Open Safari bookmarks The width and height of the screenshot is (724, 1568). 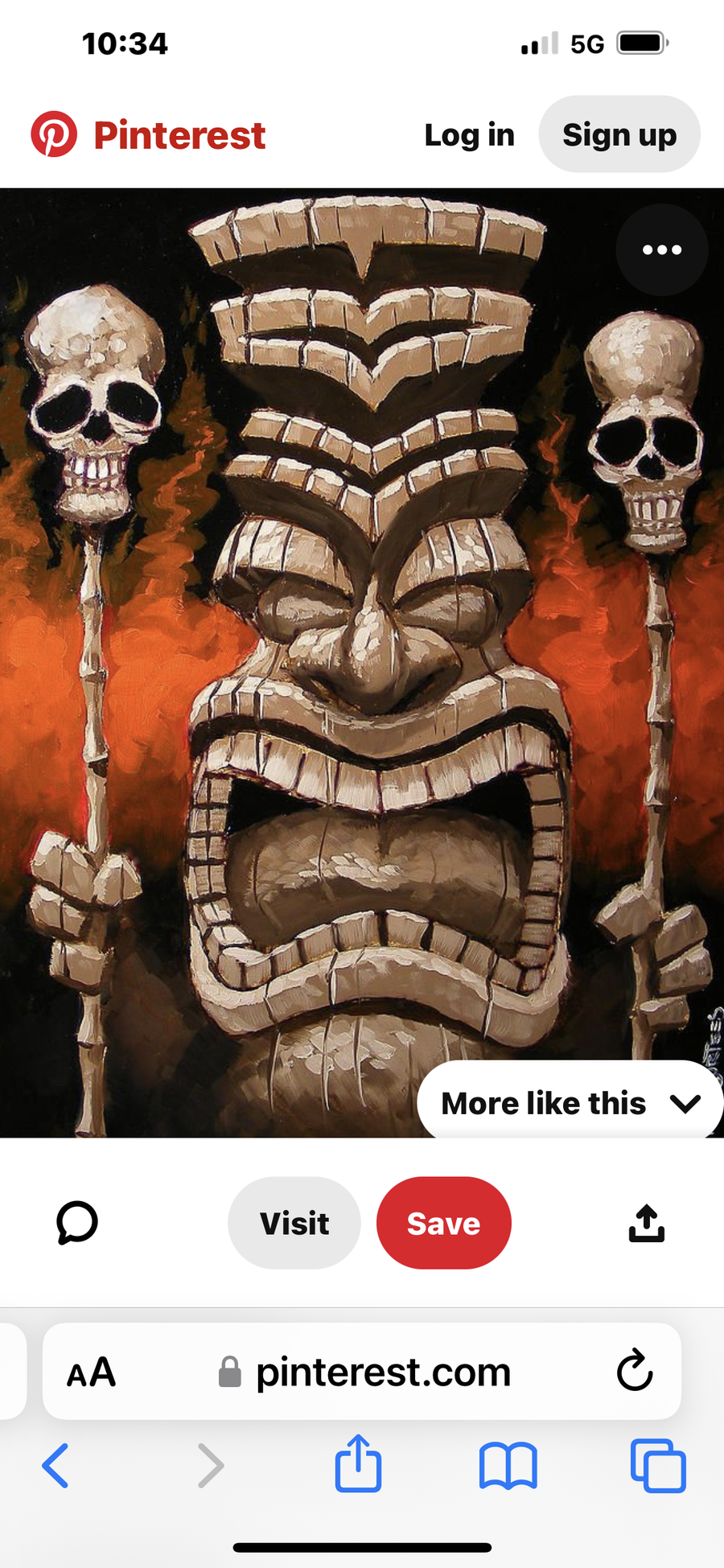click(x=508, y=1466)
